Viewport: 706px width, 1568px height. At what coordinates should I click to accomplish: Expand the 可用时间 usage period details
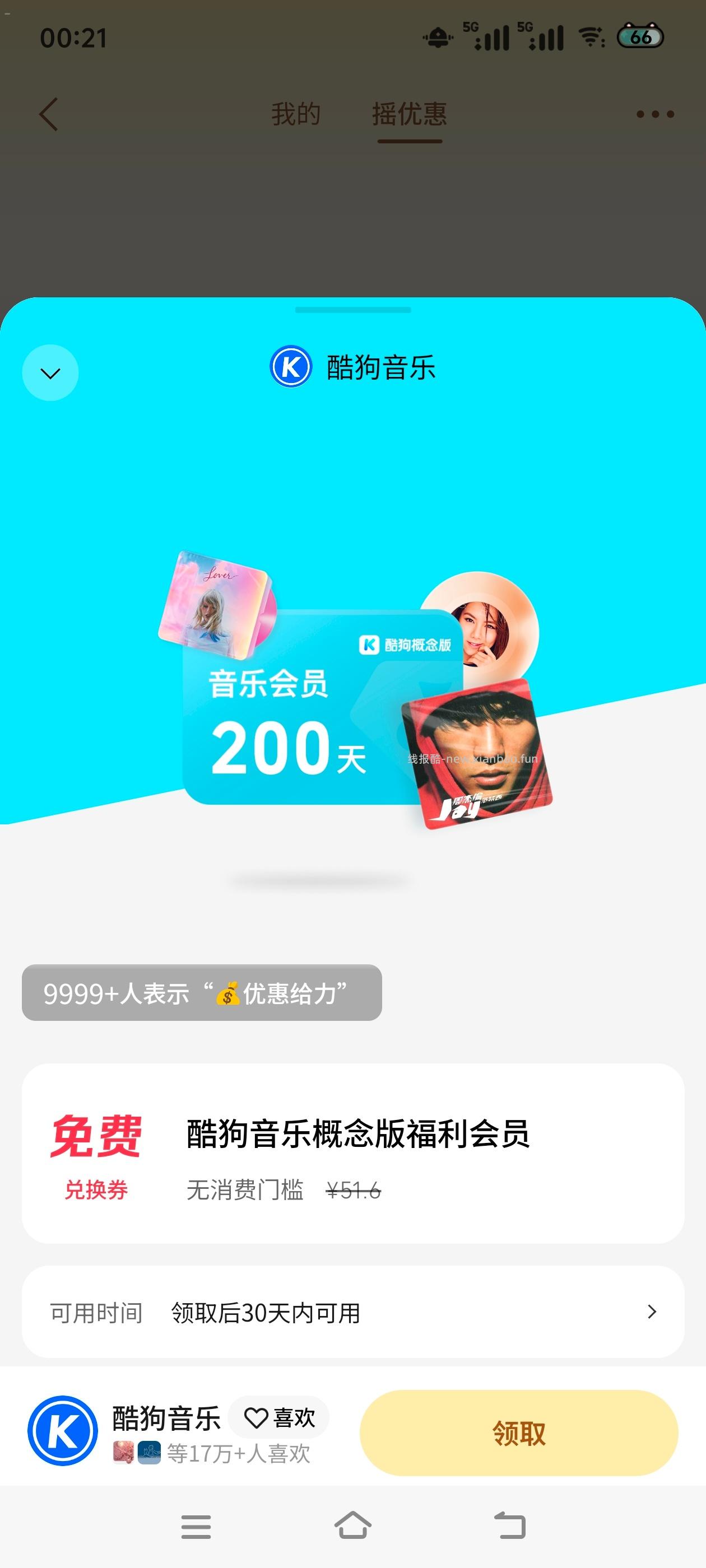(352, 1312)
